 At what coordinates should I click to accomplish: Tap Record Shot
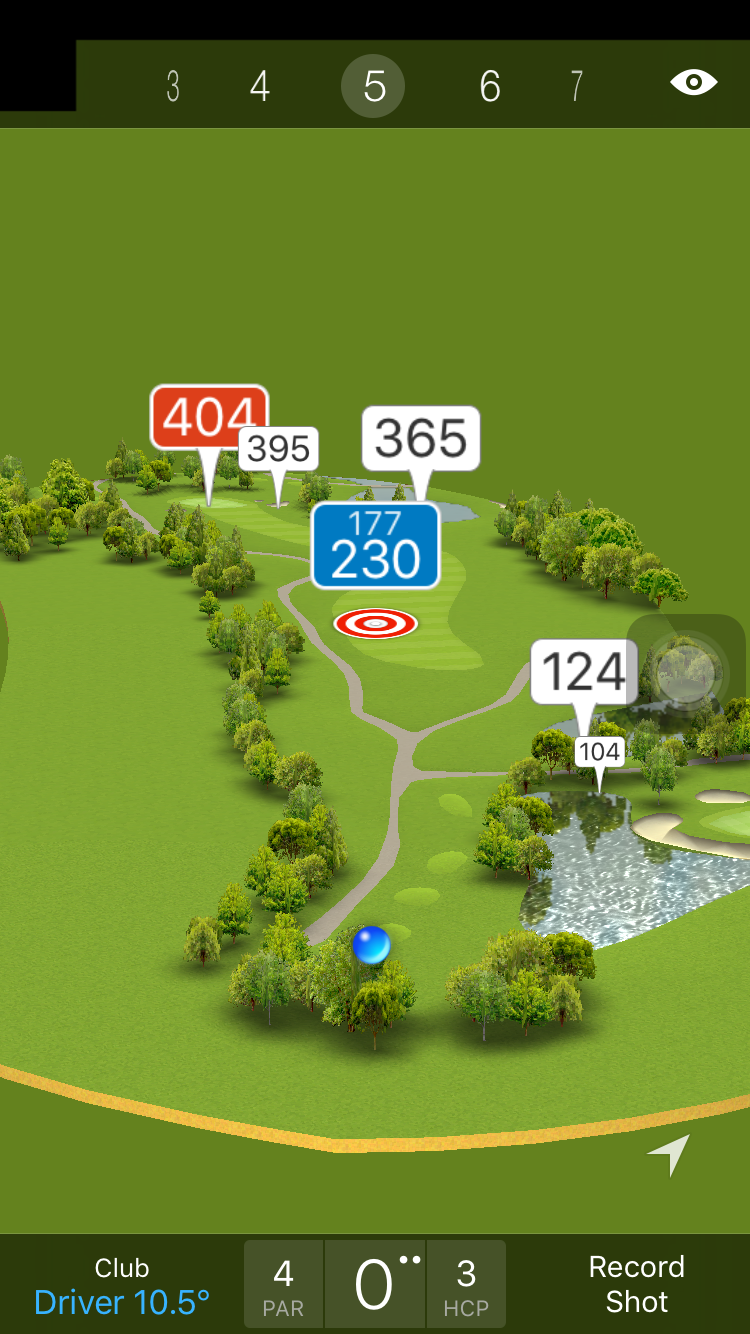[x=636, y=1284]
